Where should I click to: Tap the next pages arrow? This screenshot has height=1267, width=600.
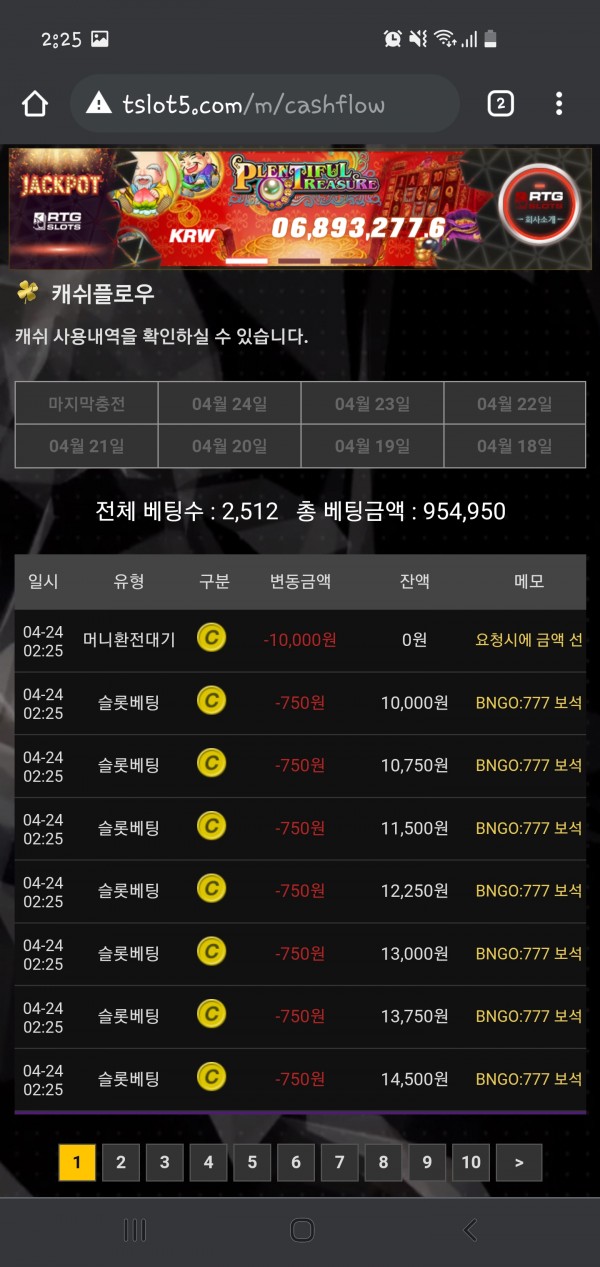(x=519, y=1162)
